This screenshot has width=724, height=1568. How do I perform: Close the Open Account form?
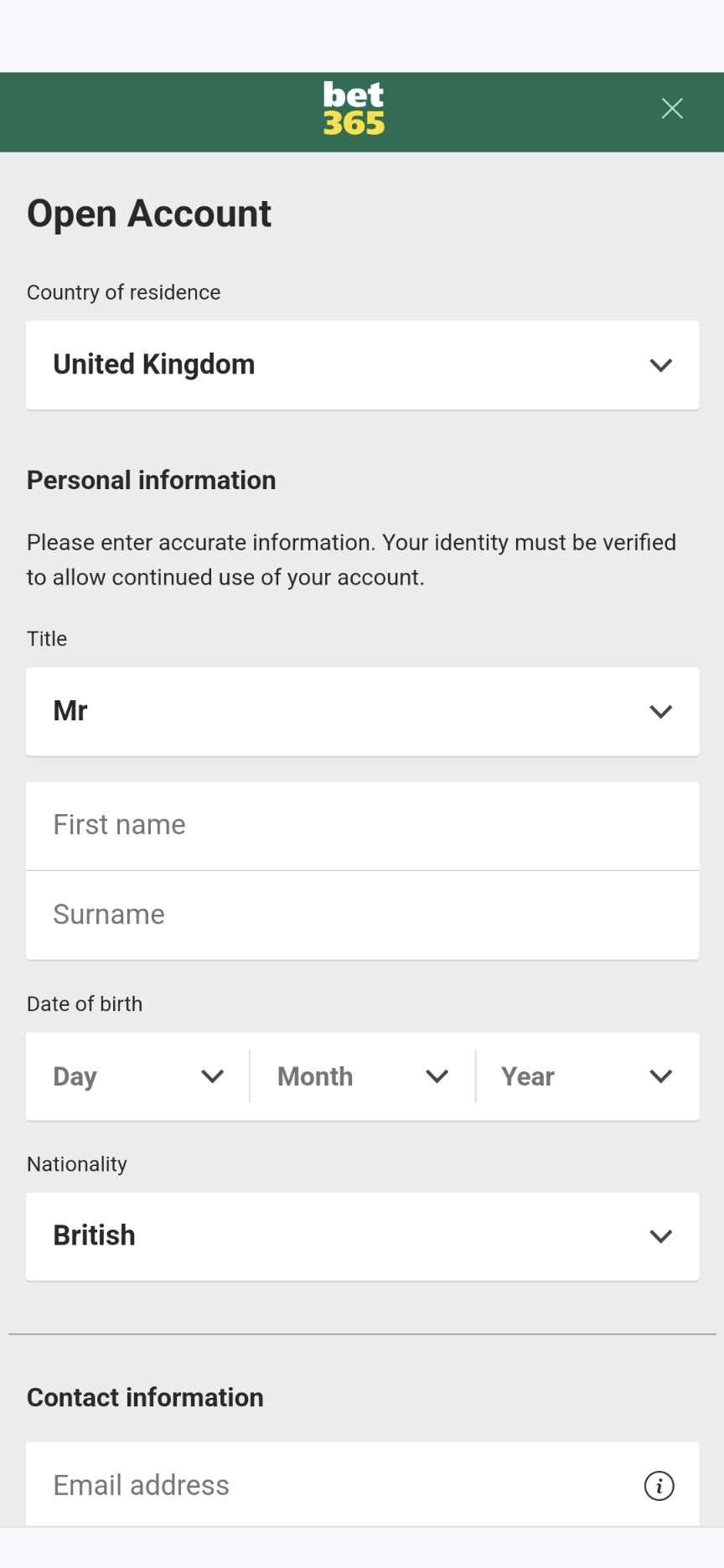point(671,108)
